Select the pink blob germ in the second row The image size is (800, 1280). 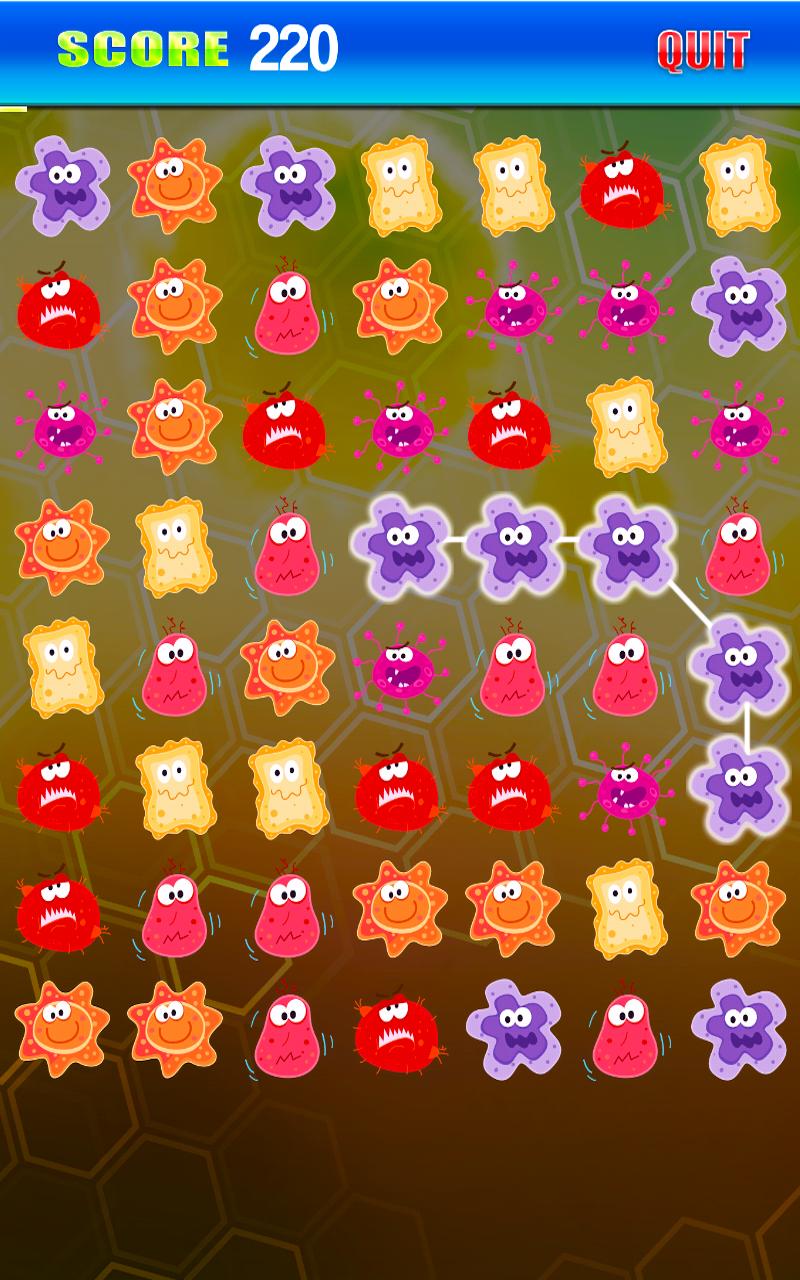click(287, 306)
